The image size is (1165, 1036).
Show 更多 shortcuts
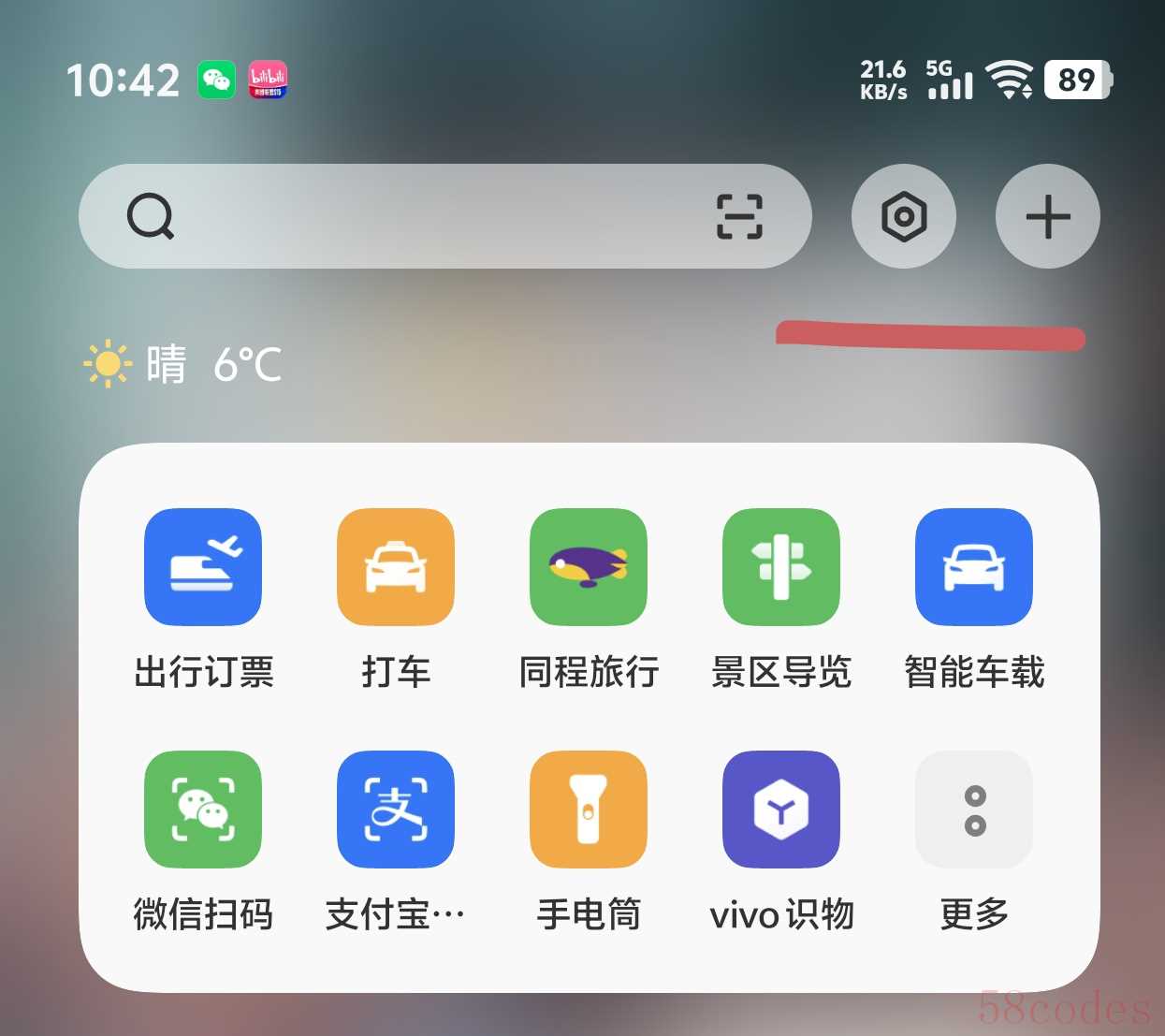974,810
